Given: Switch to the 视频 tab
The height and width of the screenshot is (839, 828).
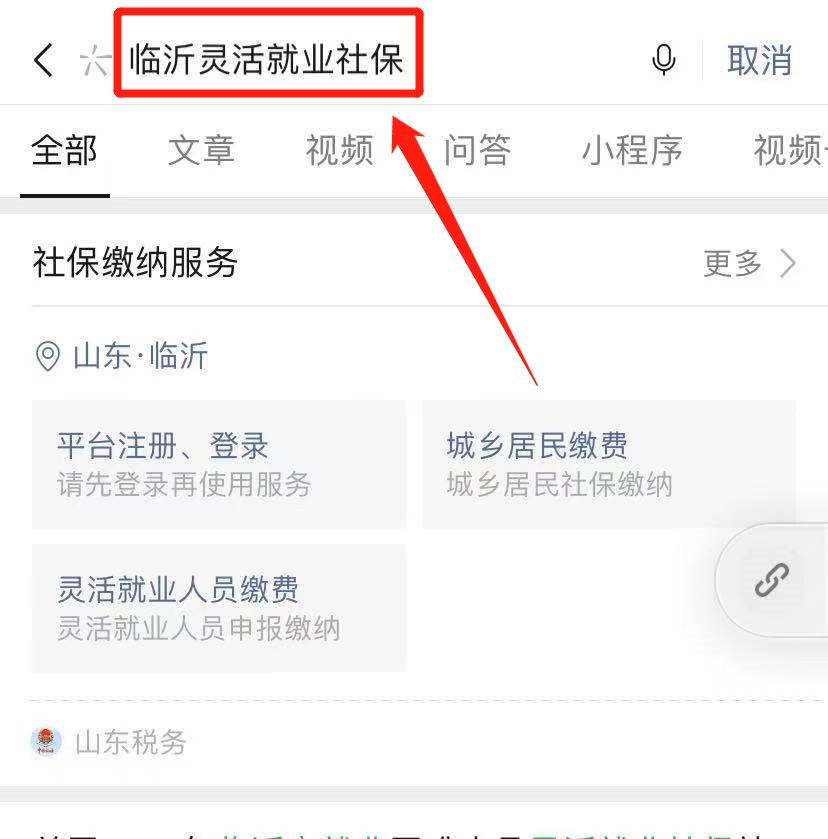Looking at the screenshot, I should 339,151.
